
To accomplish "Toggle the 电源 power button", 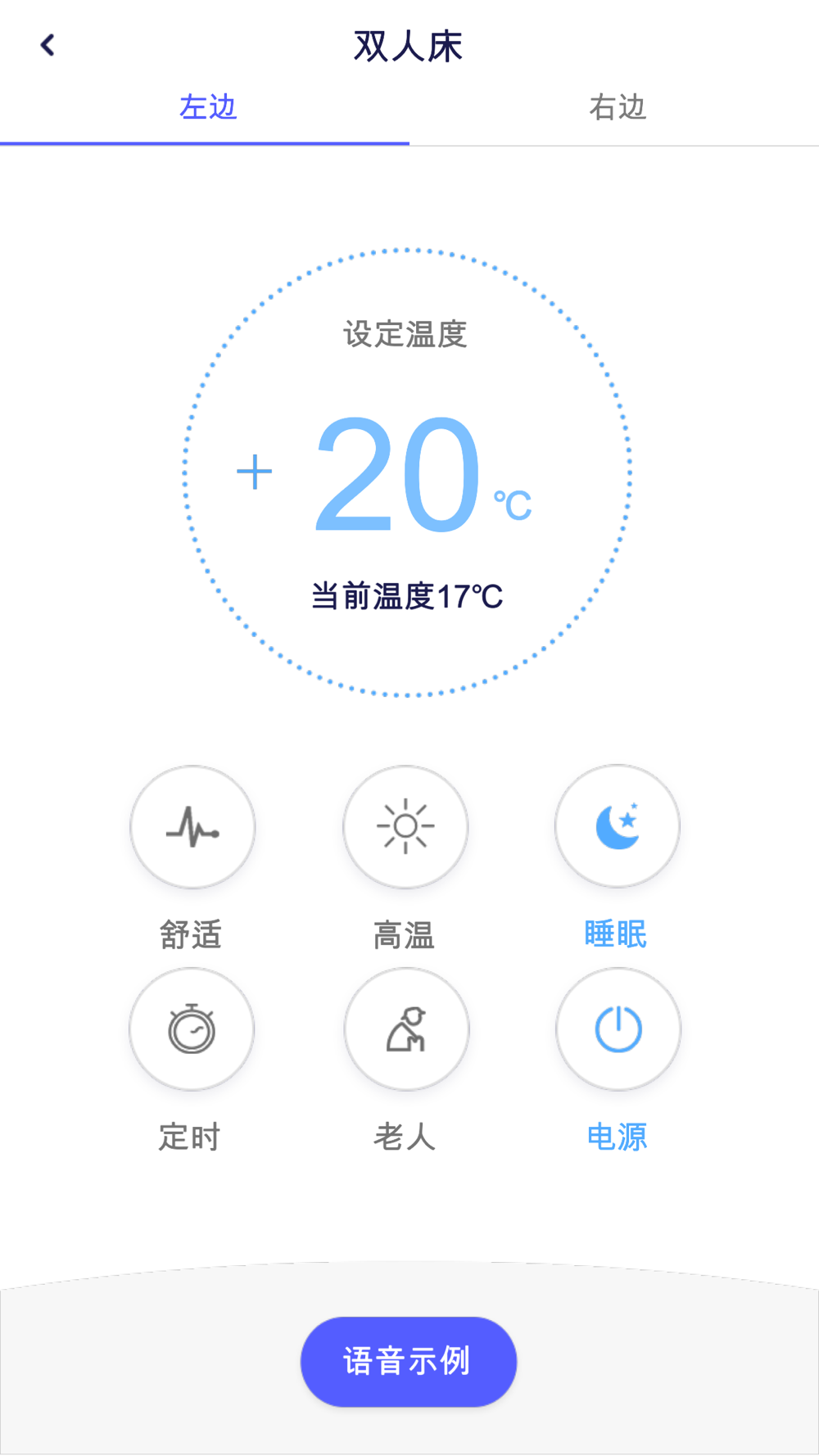I will pyautogui.click(x=618, y=1029).
